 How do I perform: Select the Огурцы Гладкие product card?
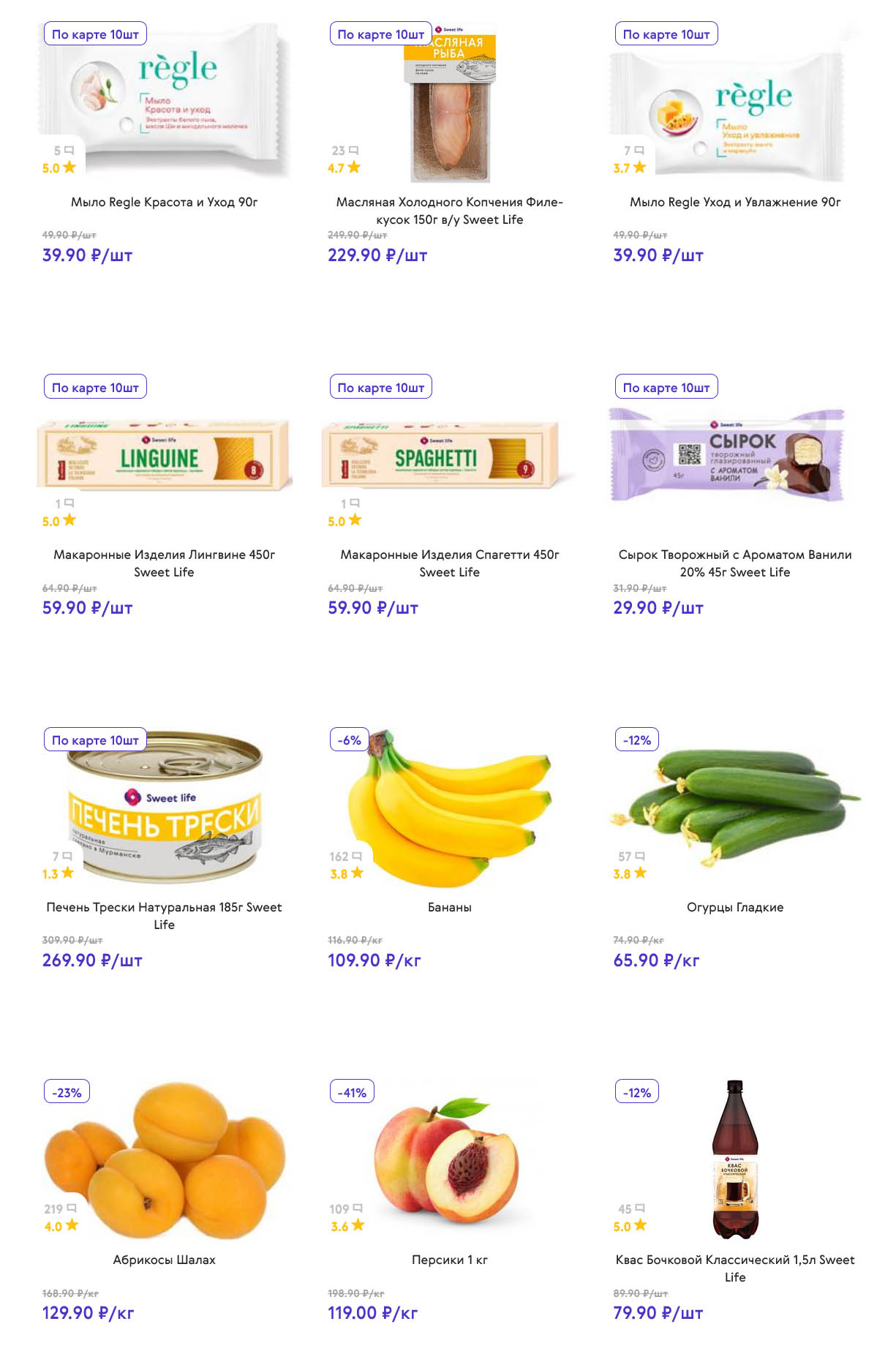pos(734,907)
